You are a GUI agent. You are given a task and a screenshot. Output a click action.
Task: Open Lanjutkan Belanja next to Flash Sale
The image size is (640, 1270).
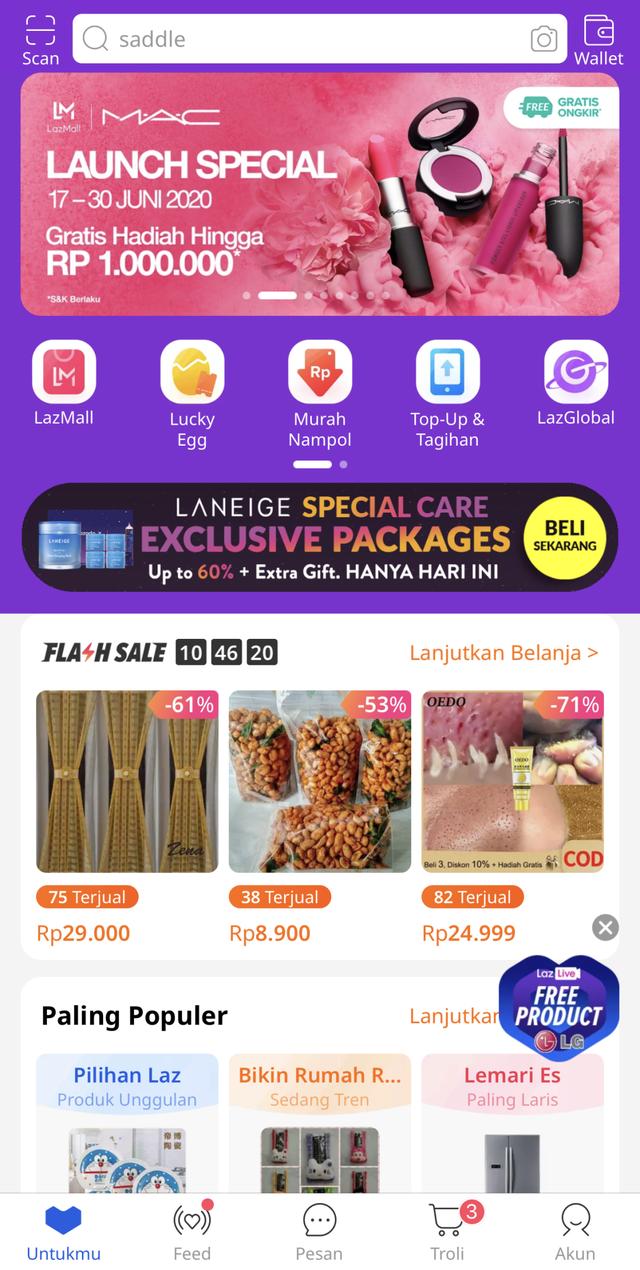pyautogui.click(x=503, y=653)
